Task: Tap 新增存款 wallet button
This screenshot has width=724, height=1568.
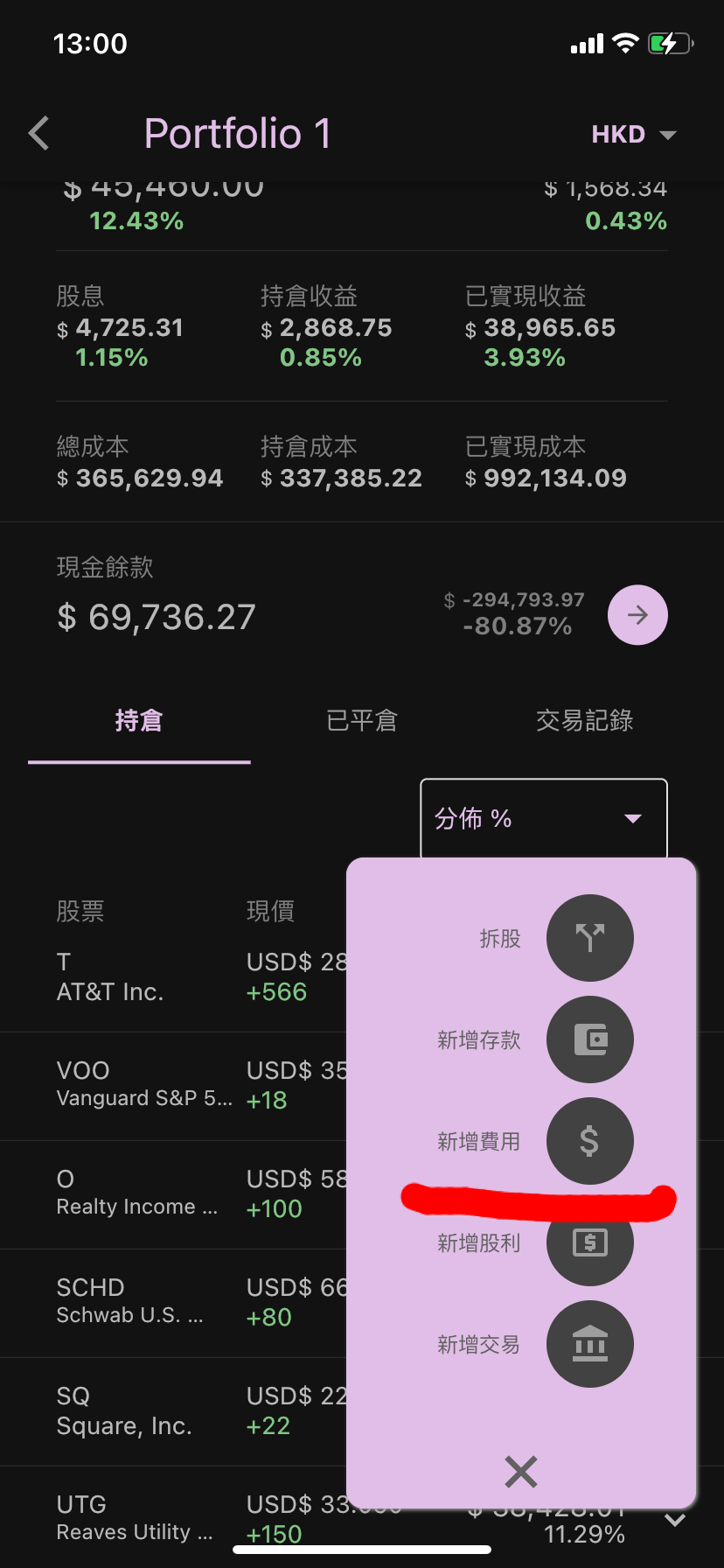Action: click(589, 1039)
